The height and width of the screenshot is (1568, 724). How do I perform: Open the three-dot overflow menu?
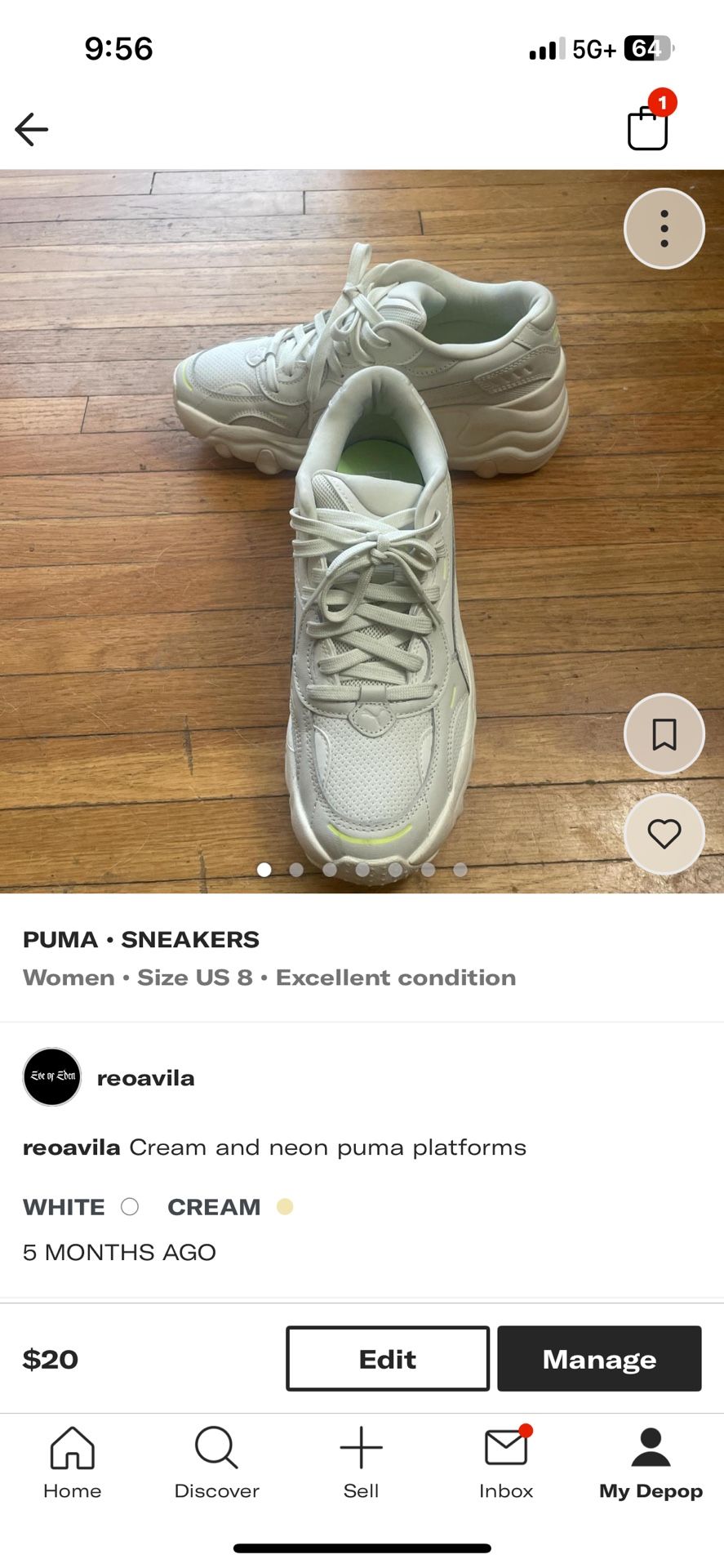click(664, 229)
